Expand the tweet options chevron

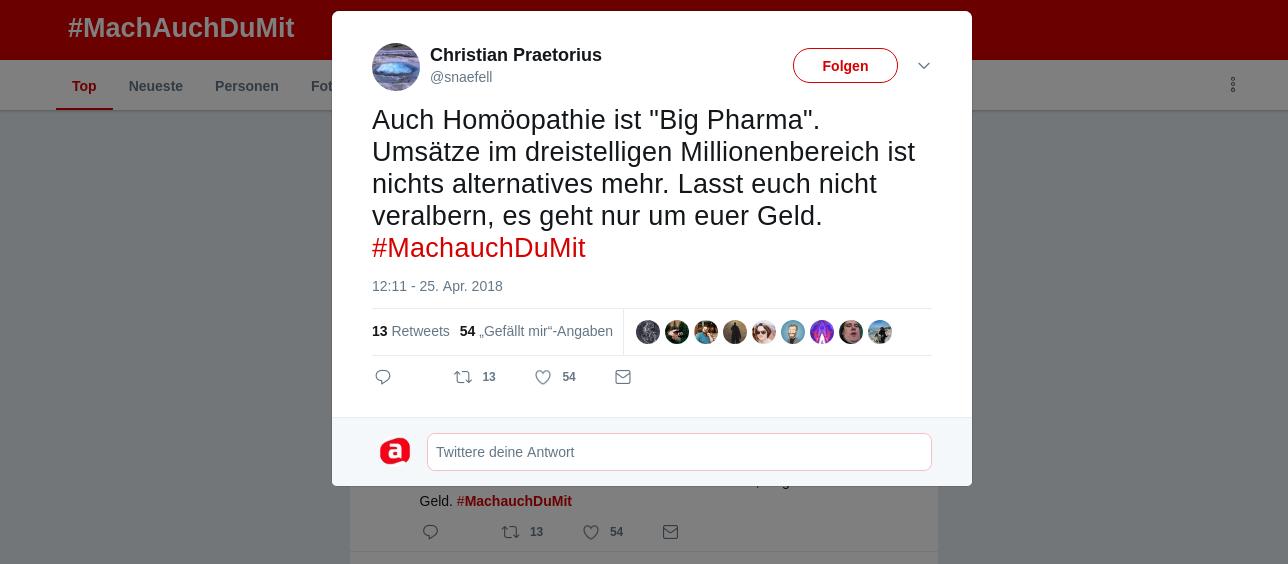[924, 66]
